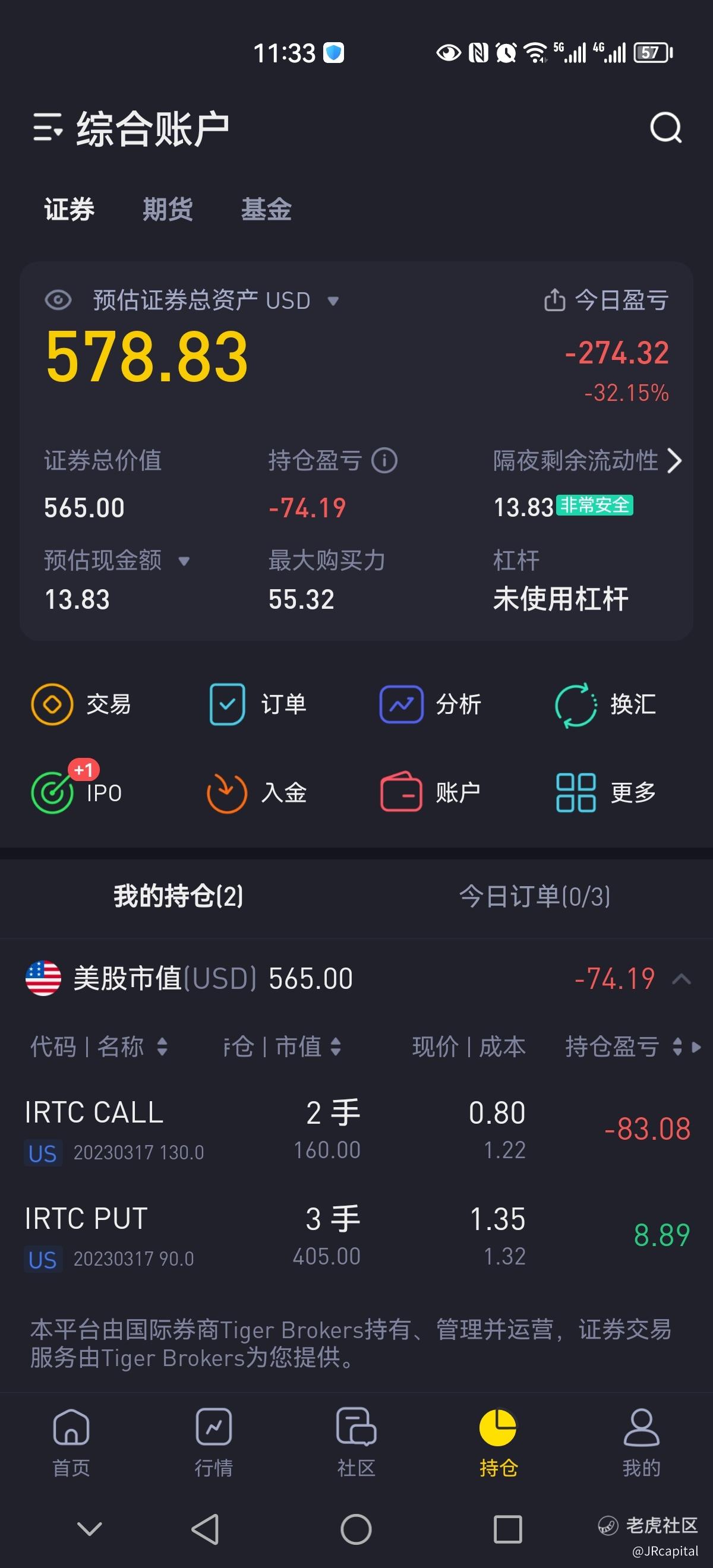The image size is (713, 1568).
Task: Open 隔夜剩余流动性 details
Action: (674, 461)
